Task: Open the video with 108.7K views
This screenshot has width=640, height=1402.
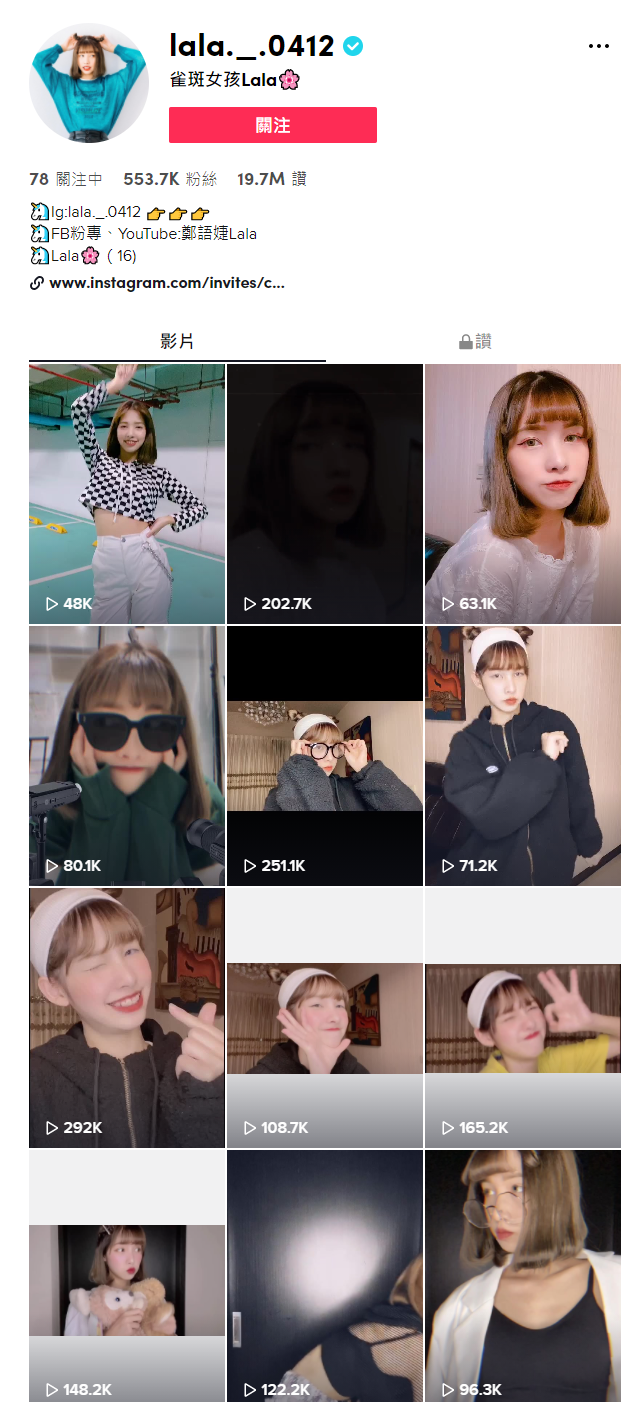Action: (325, 1018)
